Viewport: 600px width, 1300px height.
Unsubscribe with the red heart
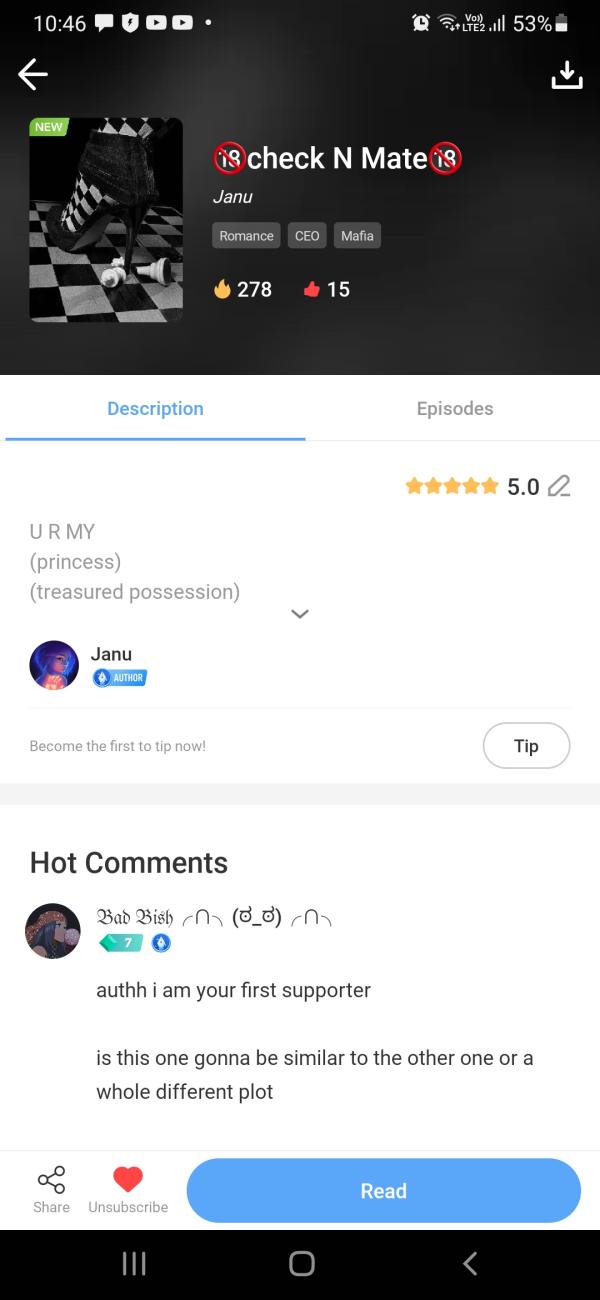pos(128,1189)
